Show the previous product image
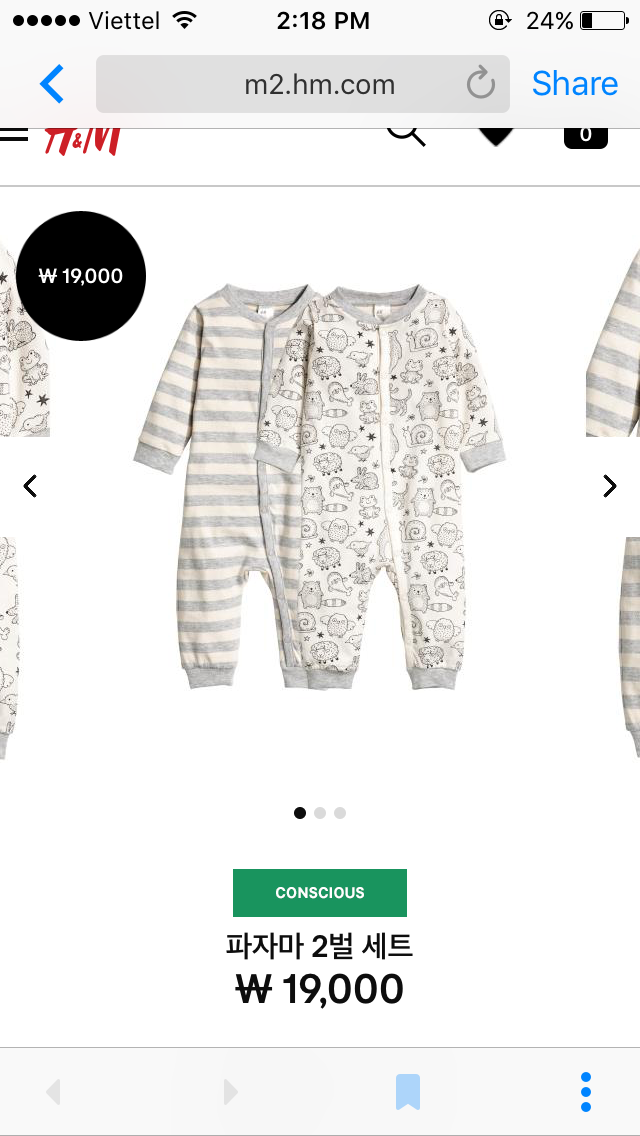Viewport: 640px width, 1136px height. [x=30, y=486]
